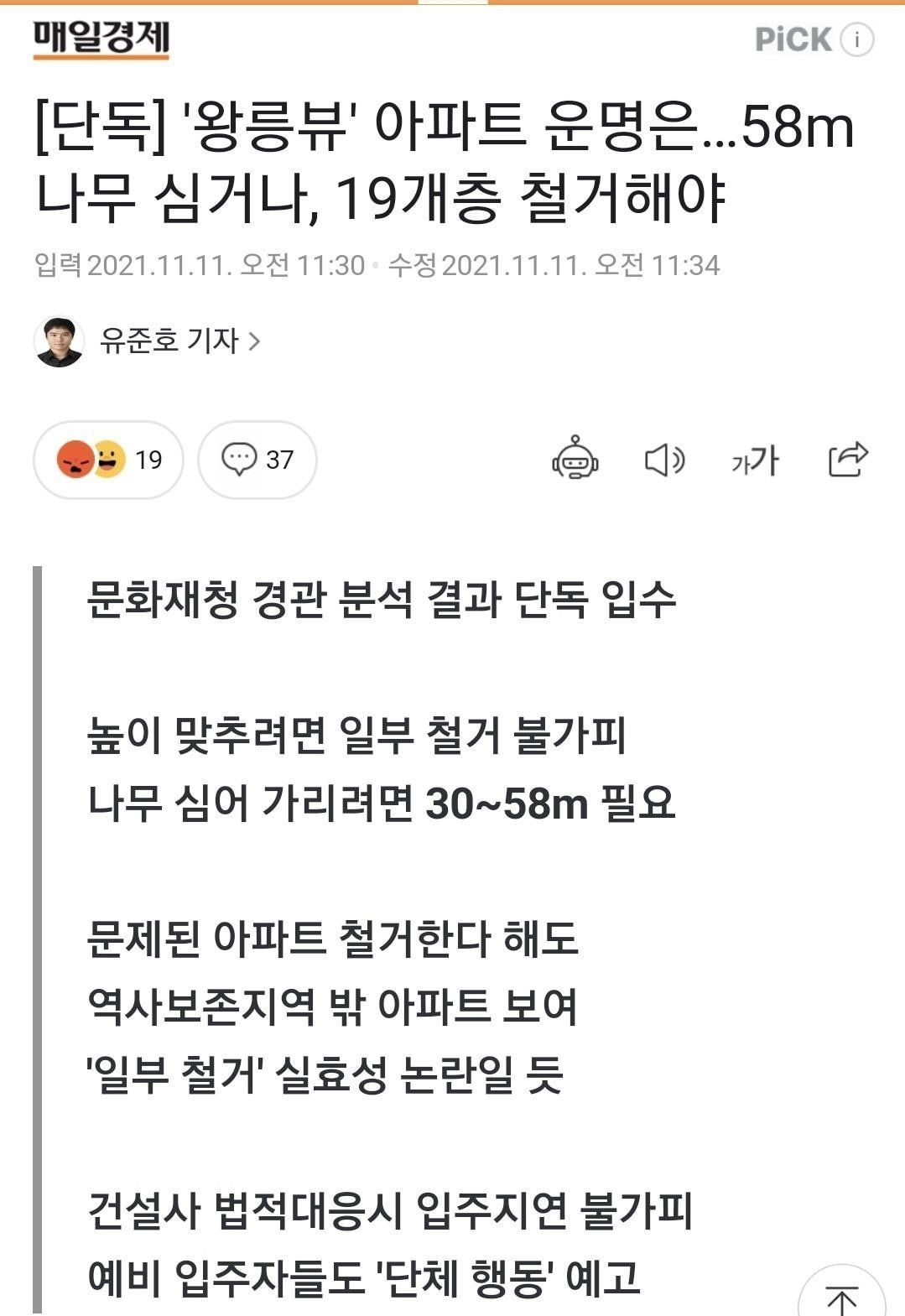
Task: Open reporter 유준호 기자's profile
Action: click(x=179, y=341)
